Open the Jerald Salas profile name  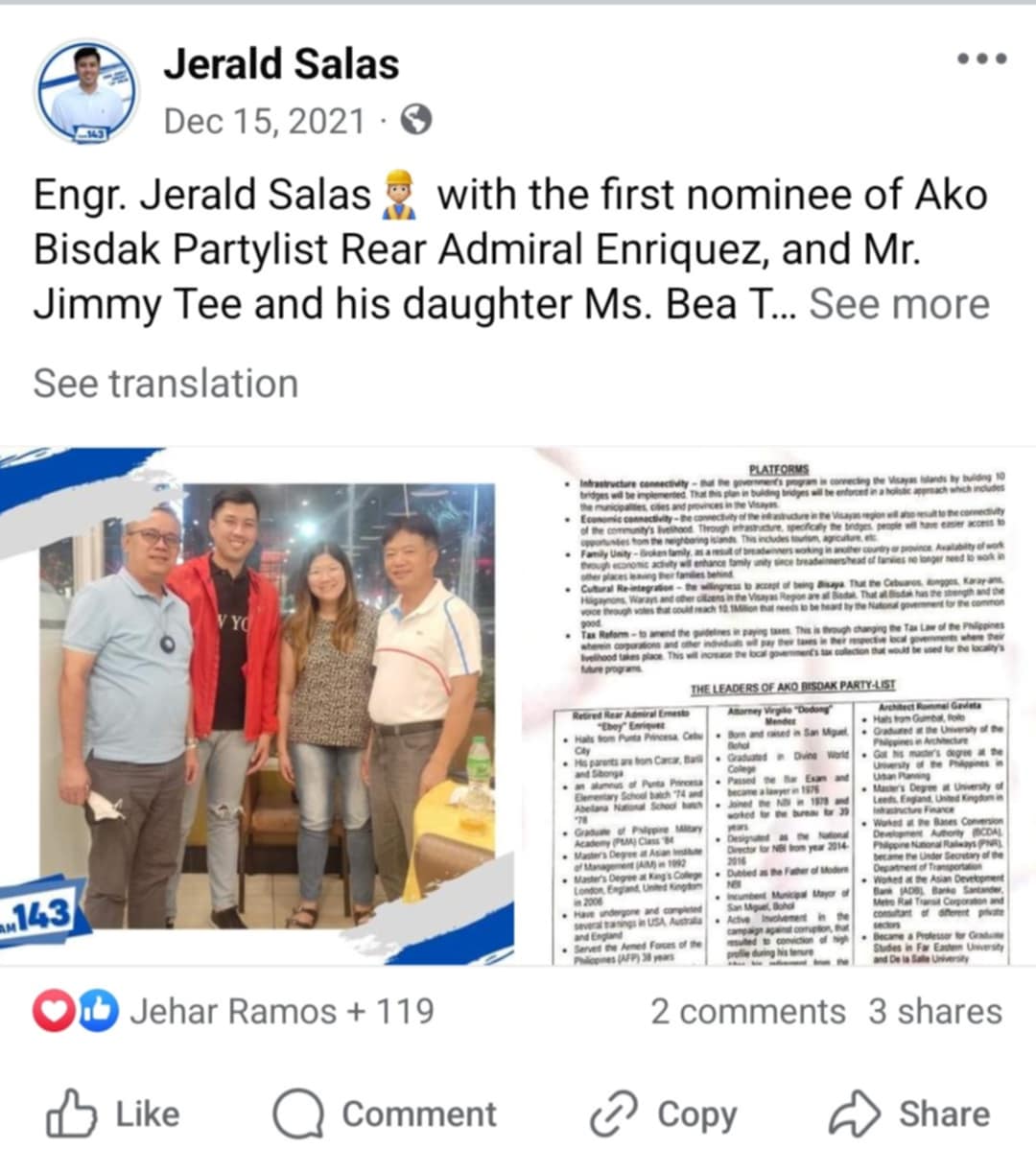point(281,64)
